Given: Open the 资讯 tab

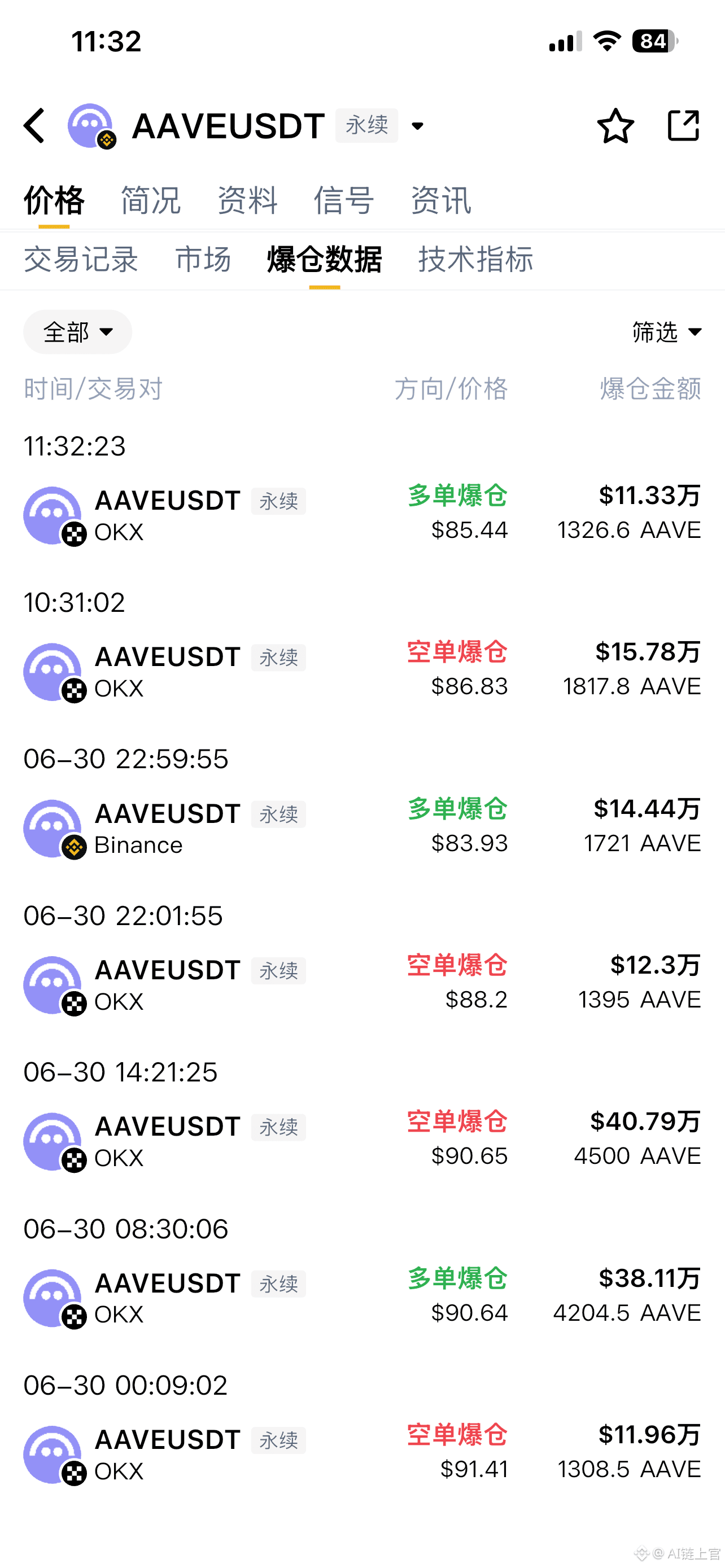Looking at the screenshot, I should point(441,200).
